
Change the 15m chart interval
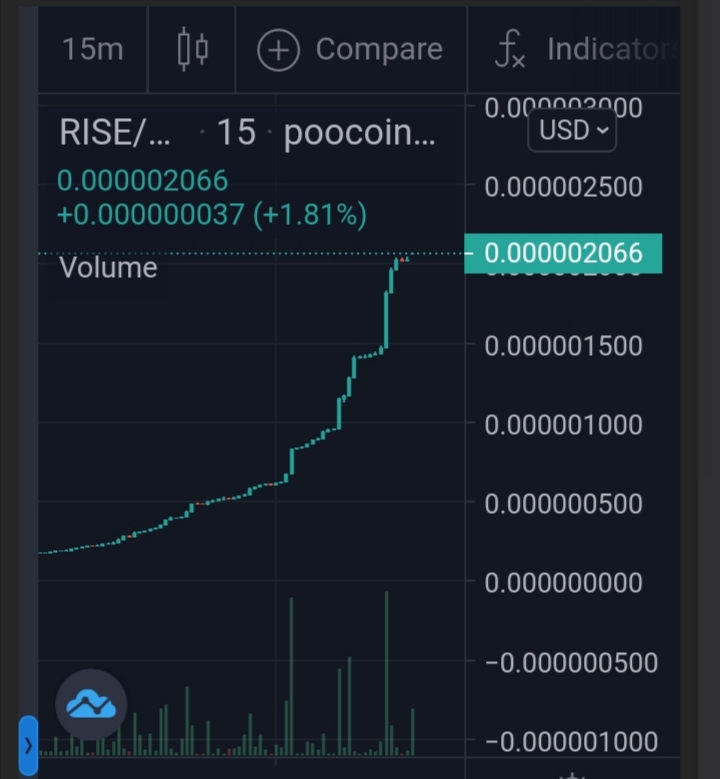93,49
